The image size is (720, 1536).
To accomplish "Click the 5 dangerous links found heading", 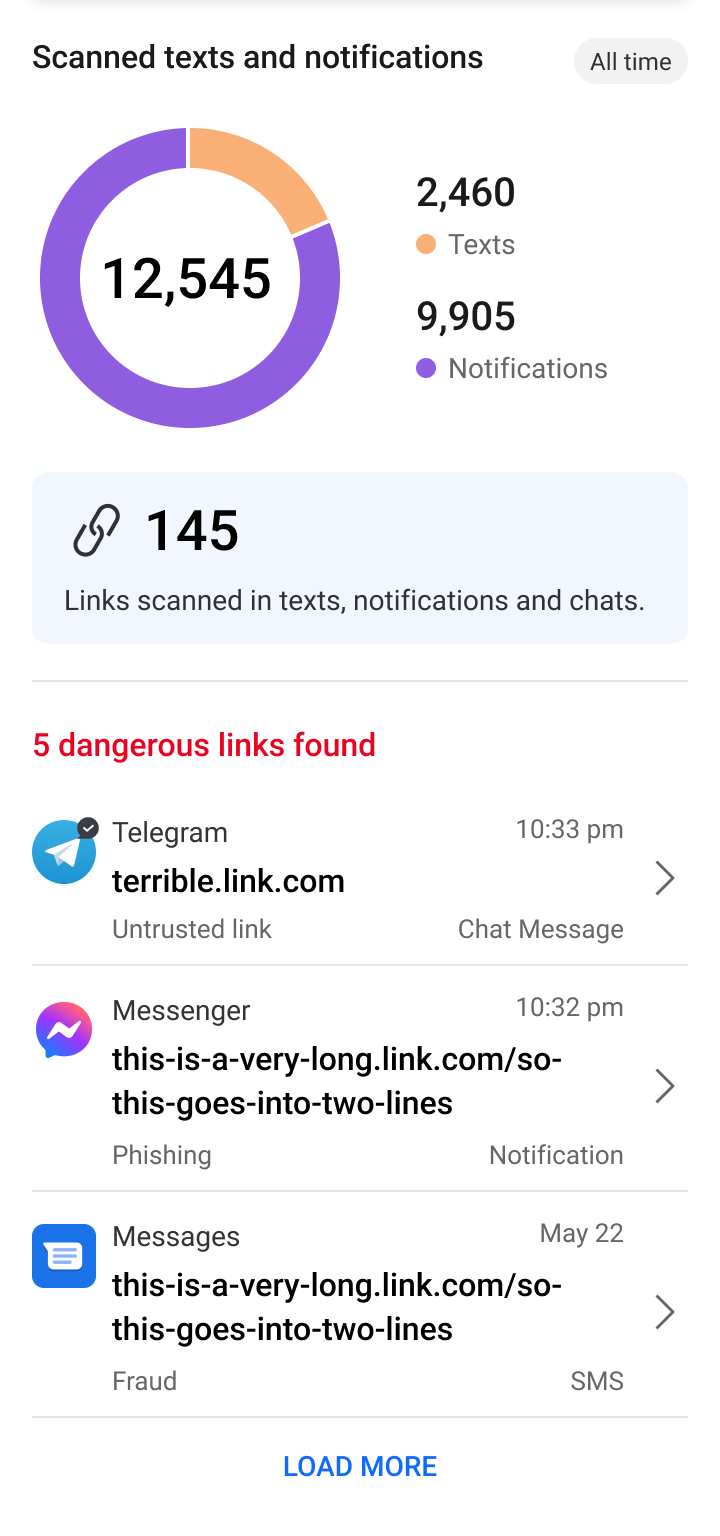I will 203,745.
